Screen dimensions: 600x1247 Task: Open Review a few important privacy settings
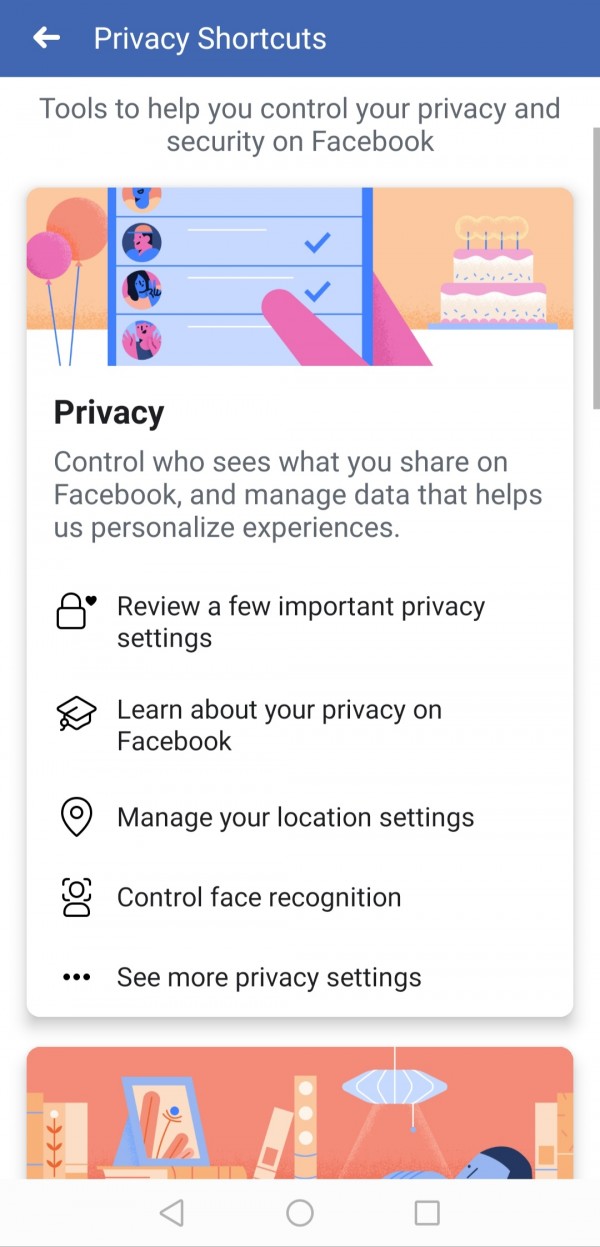pyautogui.click(x=300, y=622)
